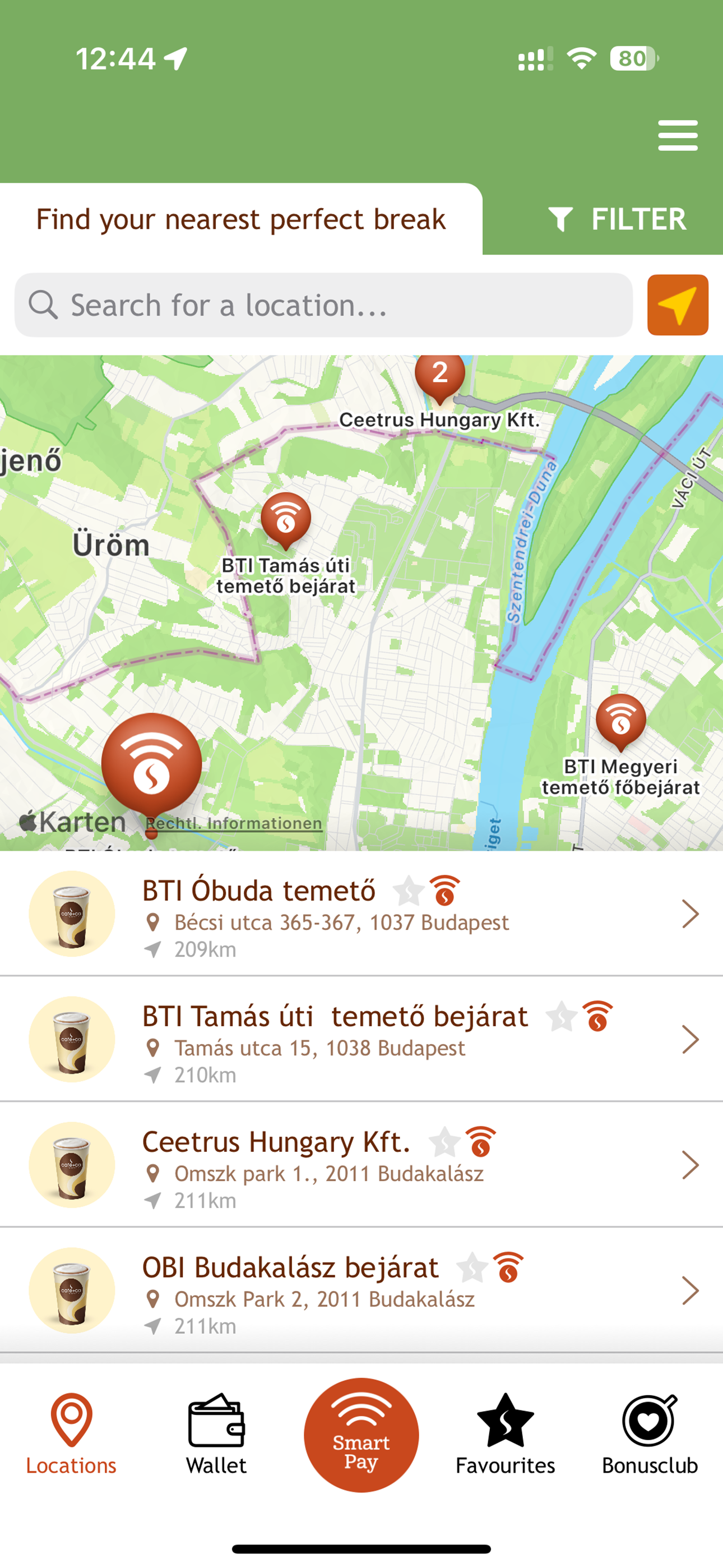Tap the location search field

323,305
